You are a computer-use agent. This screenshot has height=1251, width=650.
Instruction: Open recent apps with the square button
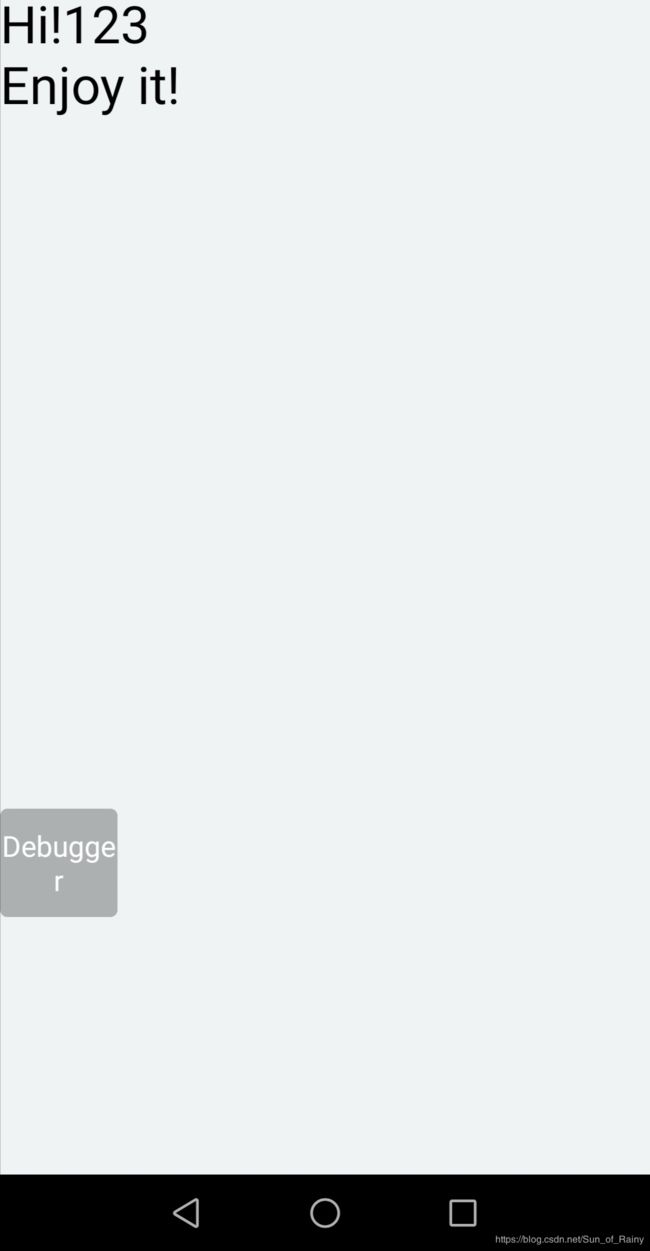tap(462, 1212)
